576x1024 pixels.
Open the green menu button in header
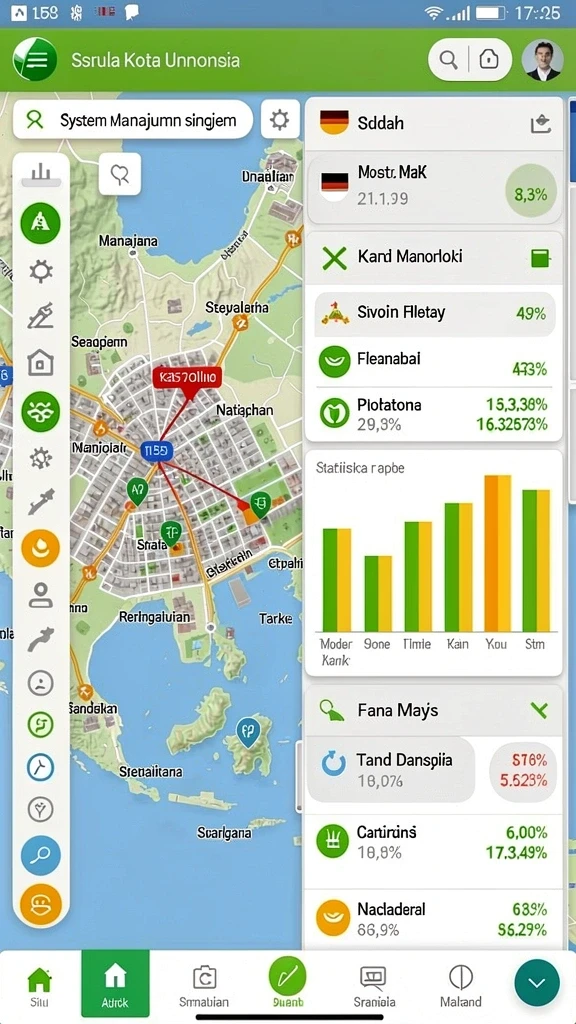coord(35,59)
